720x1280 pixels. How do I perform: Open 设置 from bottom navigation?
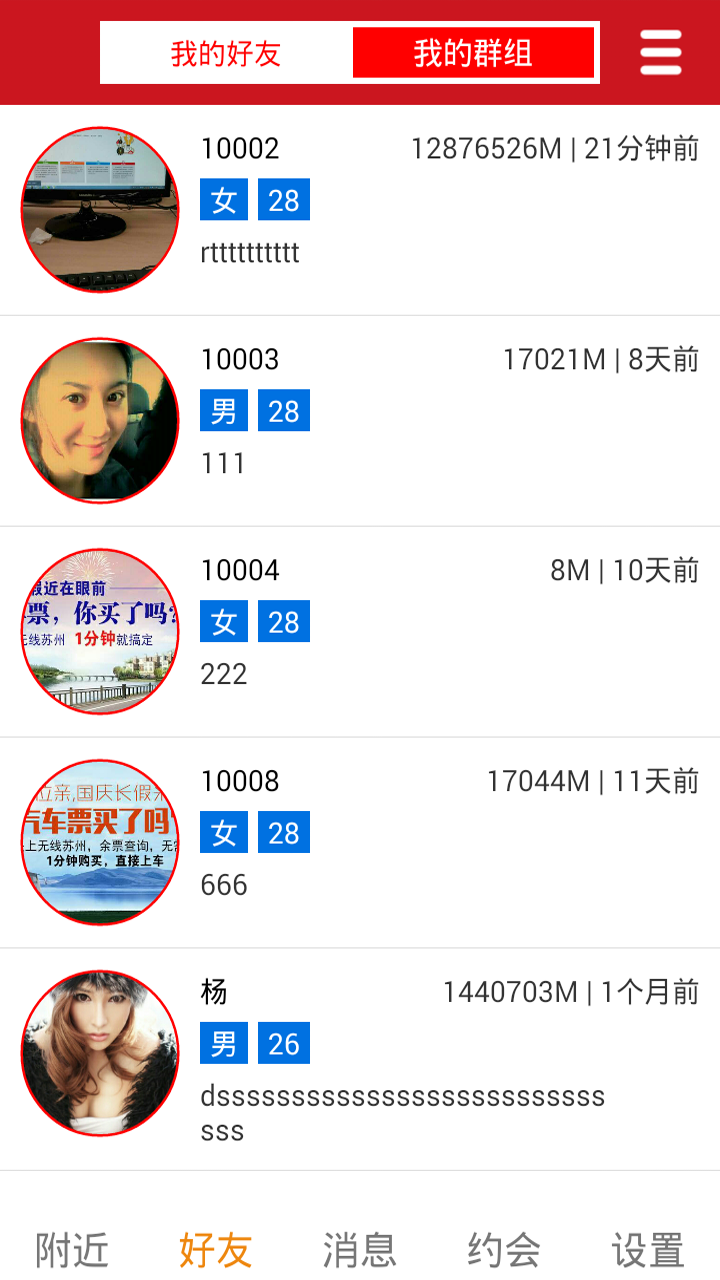648,1250
